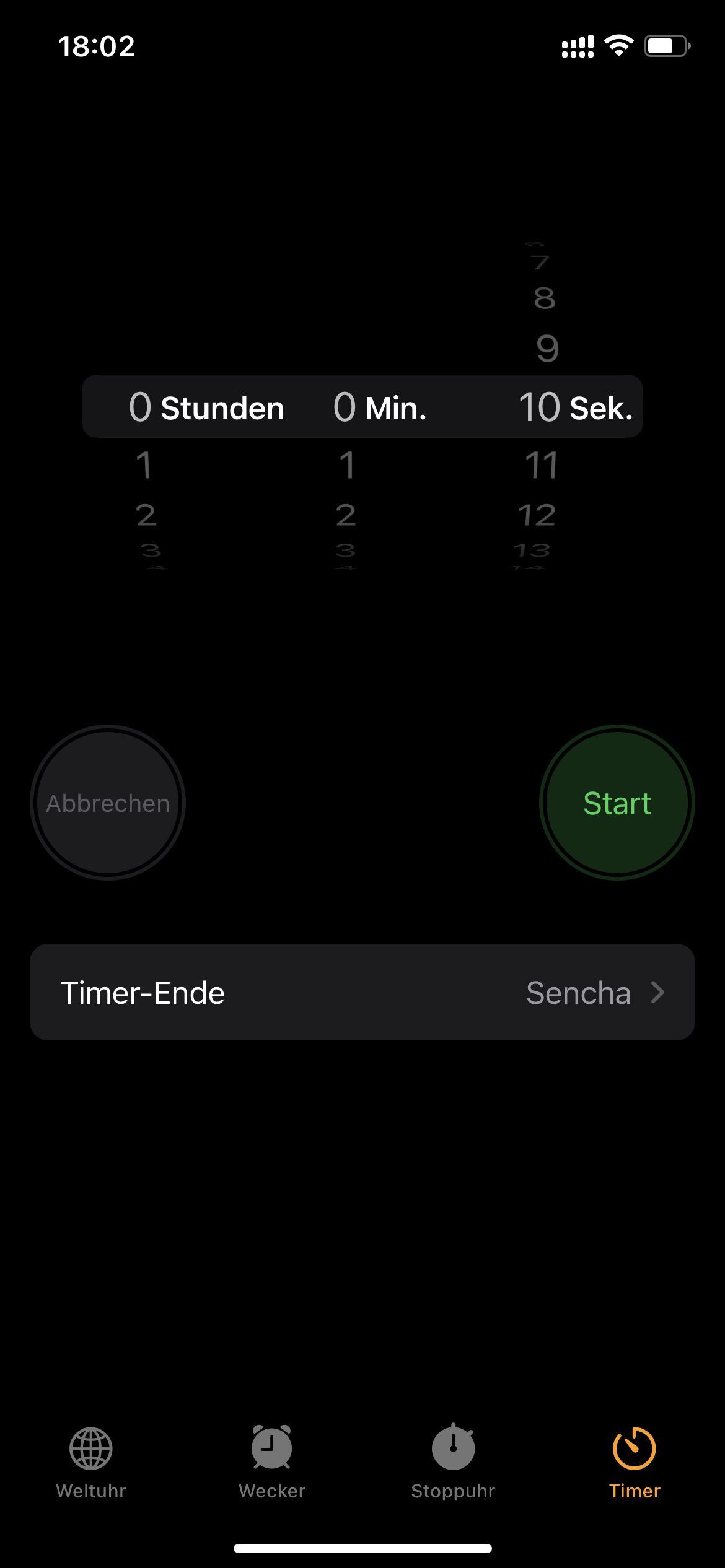Open the Timer-Ende sound picker via chevron
Image resolution: width=725 pixels, height=1568 pixels.
coord(659,992)
